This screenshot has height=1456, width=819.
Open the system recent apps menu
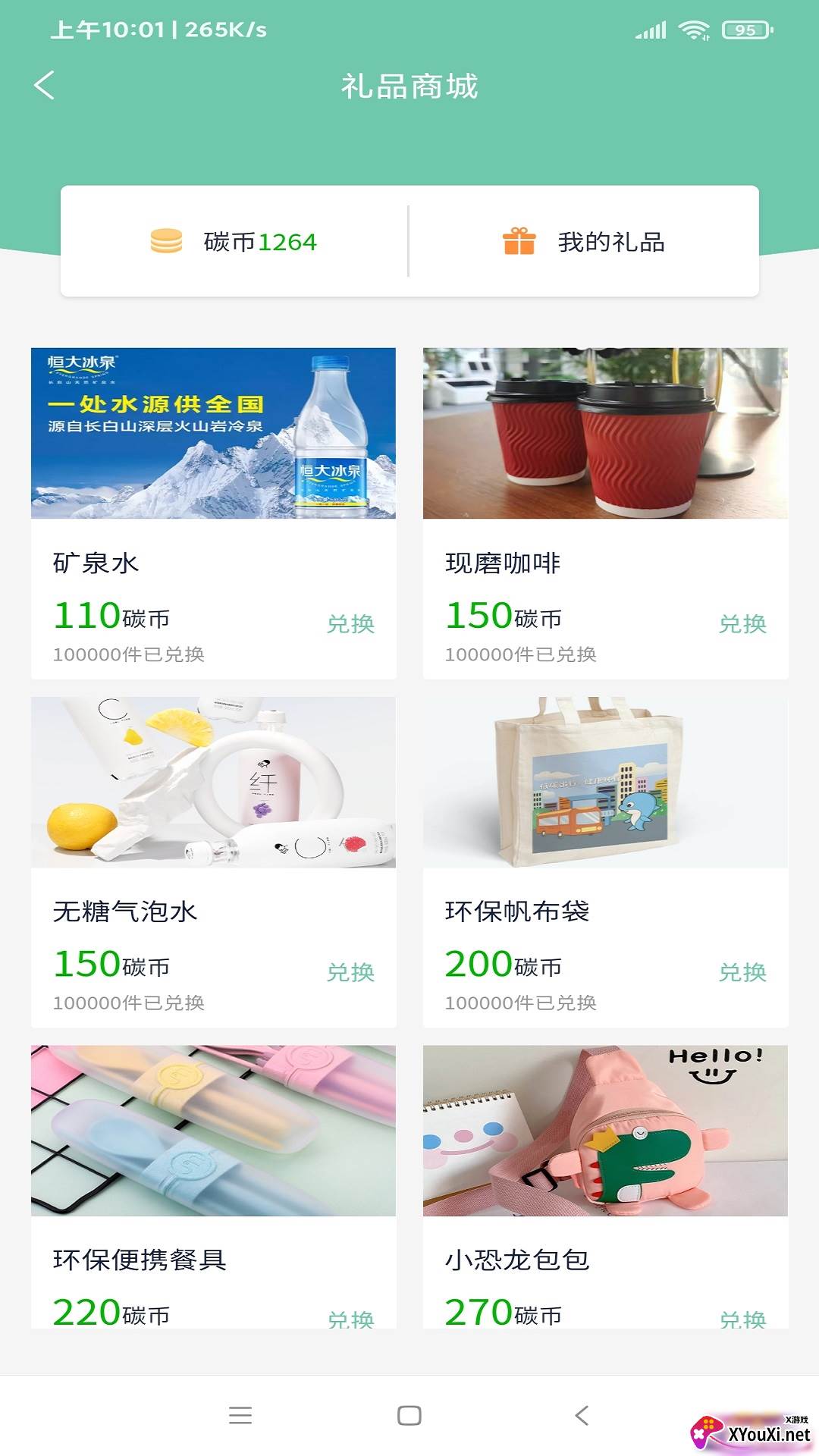[x=240, y=1415]
